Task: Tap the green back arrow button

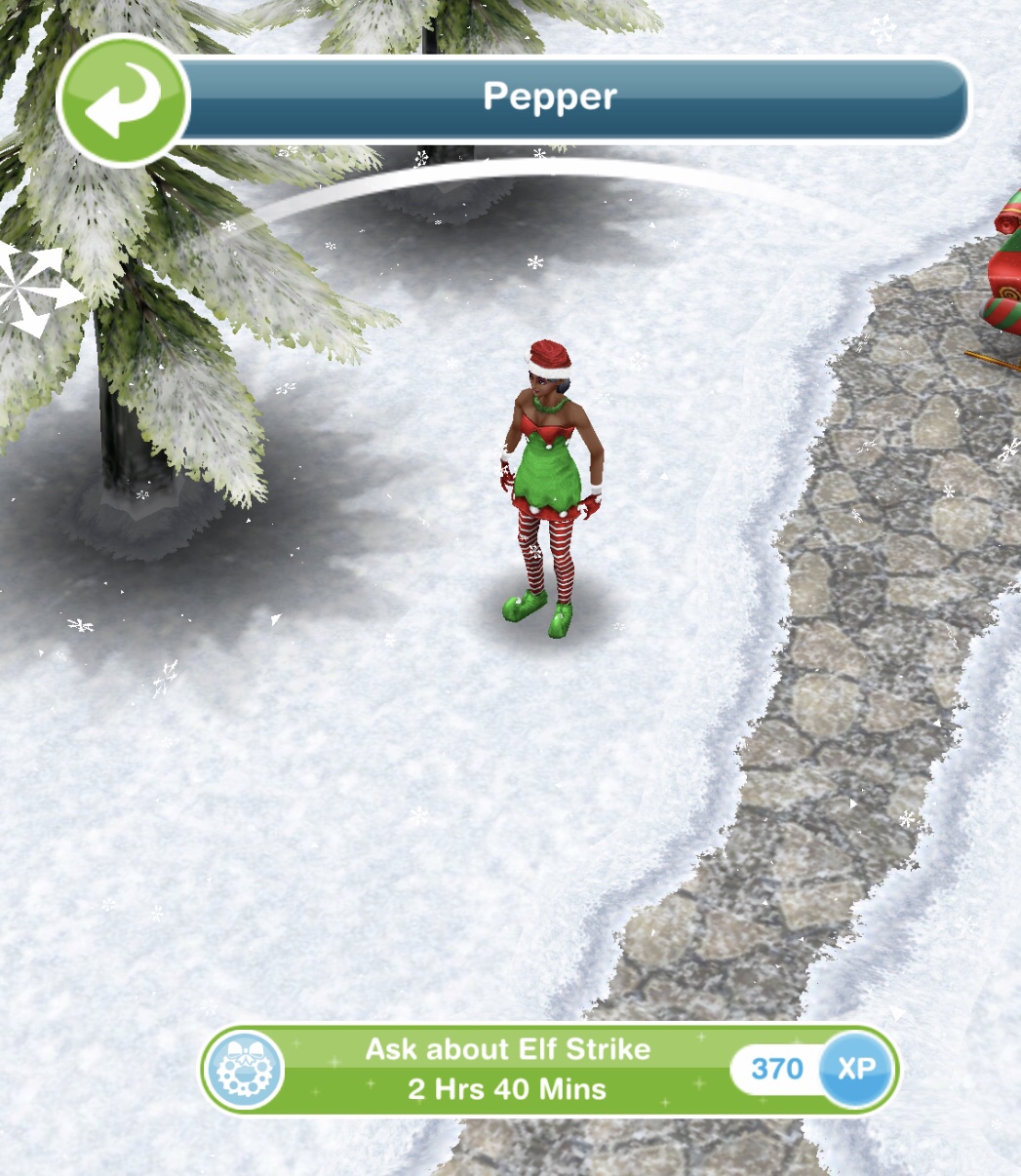Action: (x=122, y=100)
